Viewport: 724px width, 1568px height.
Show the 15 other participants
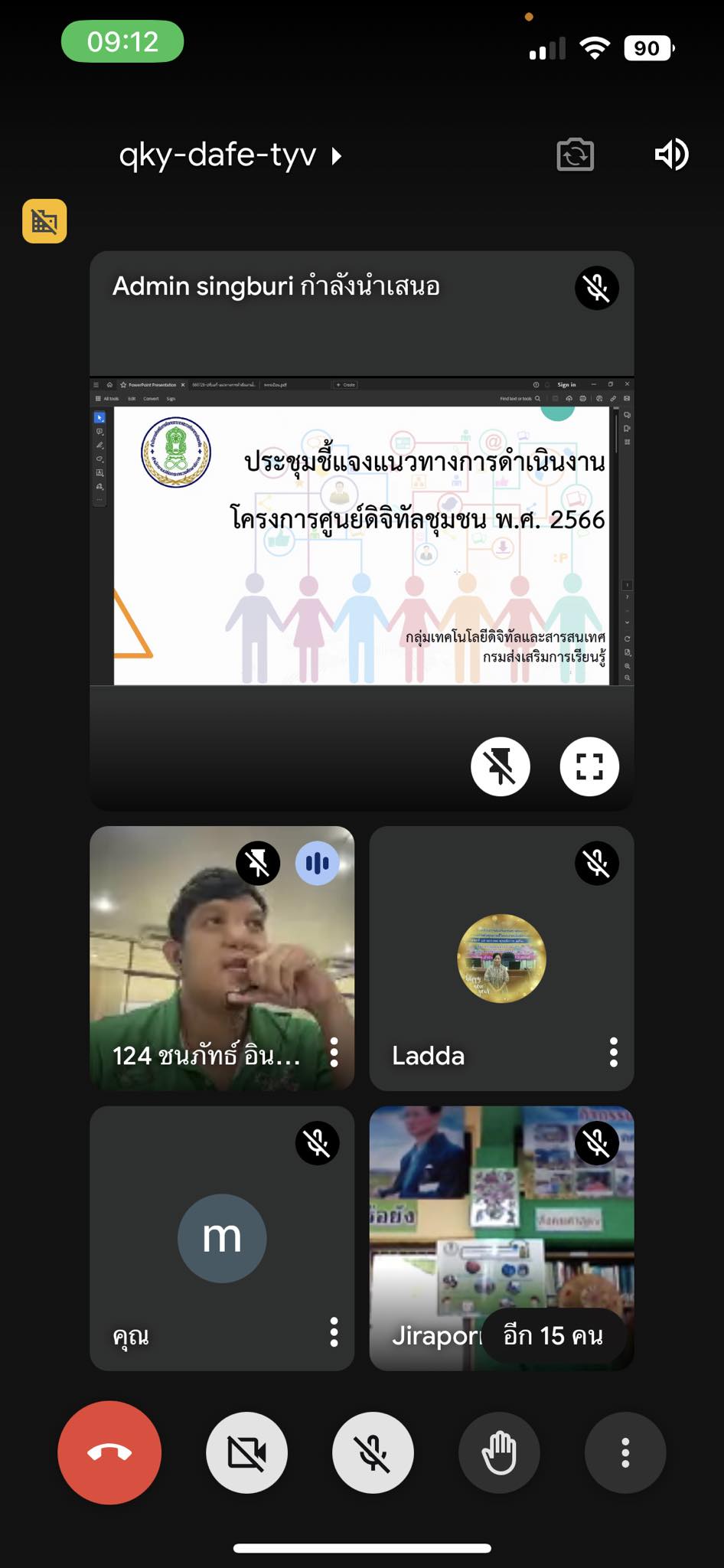point(553,1336)
